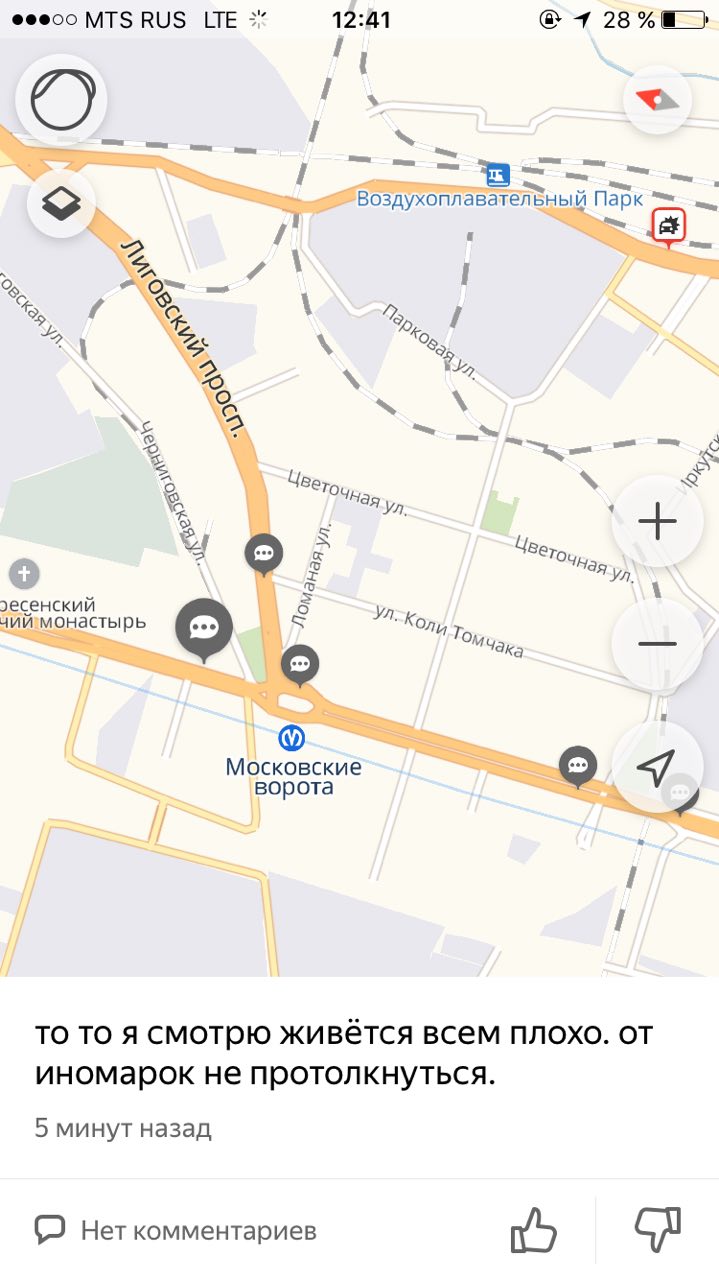Zoom out with the minus button

point(657,643)
